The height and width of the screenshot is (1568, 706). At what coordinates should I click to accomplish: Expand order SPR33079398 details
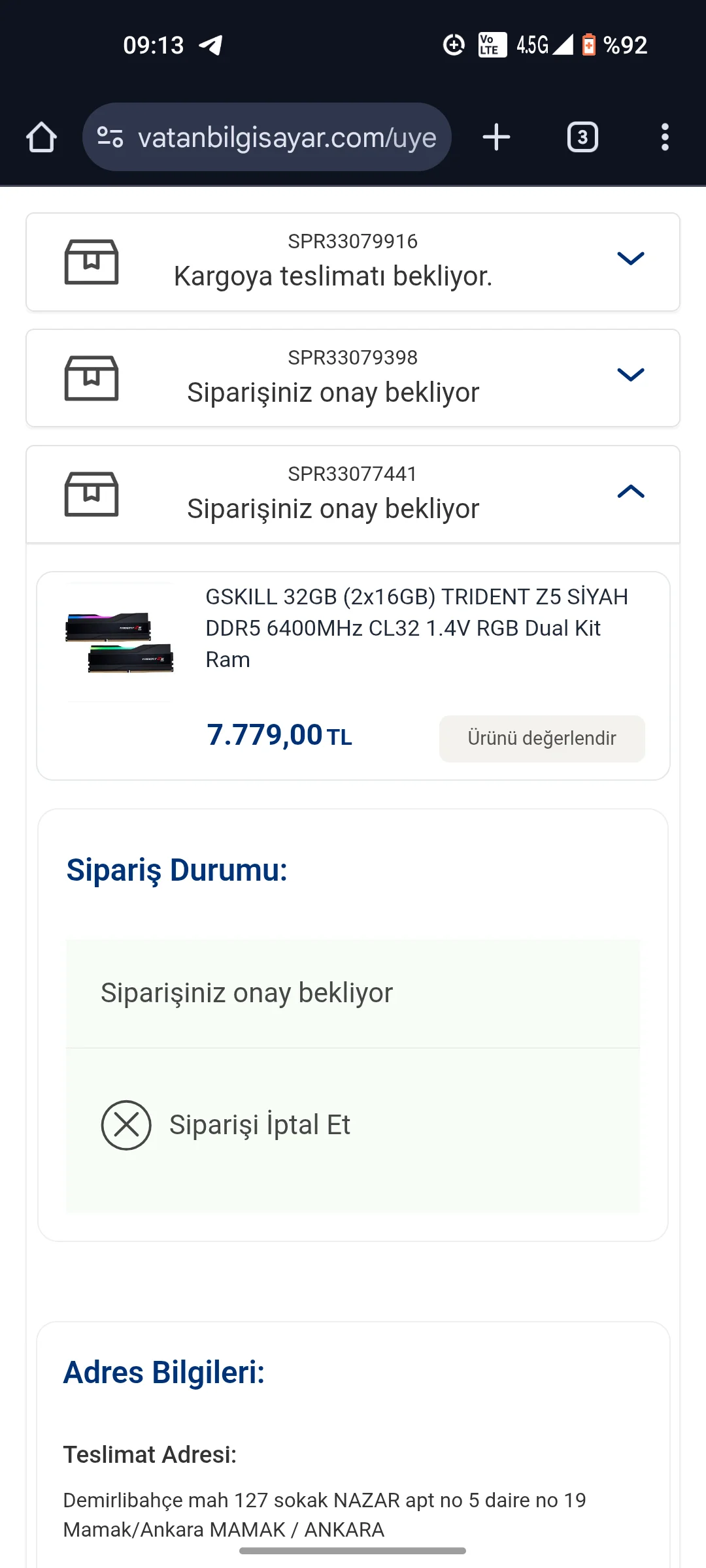tap(630, 375)
